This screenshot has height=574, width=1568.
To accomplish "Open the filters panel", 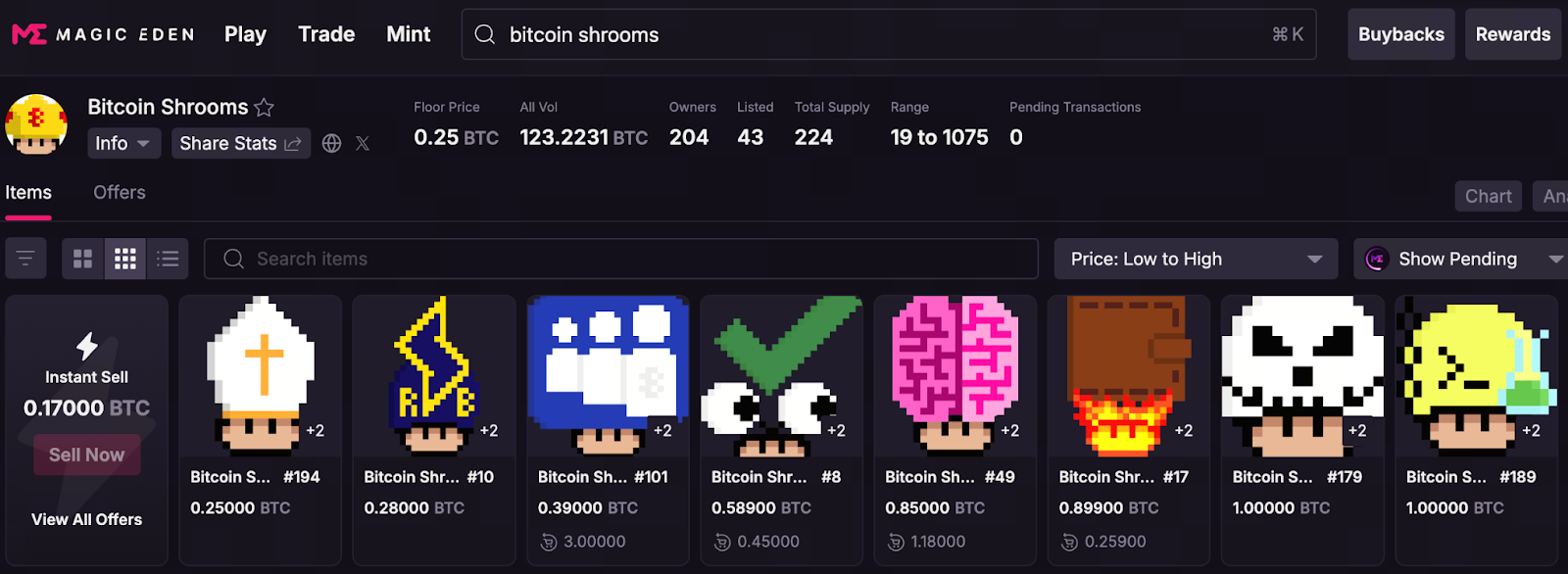I will click(x=25, y=259).
